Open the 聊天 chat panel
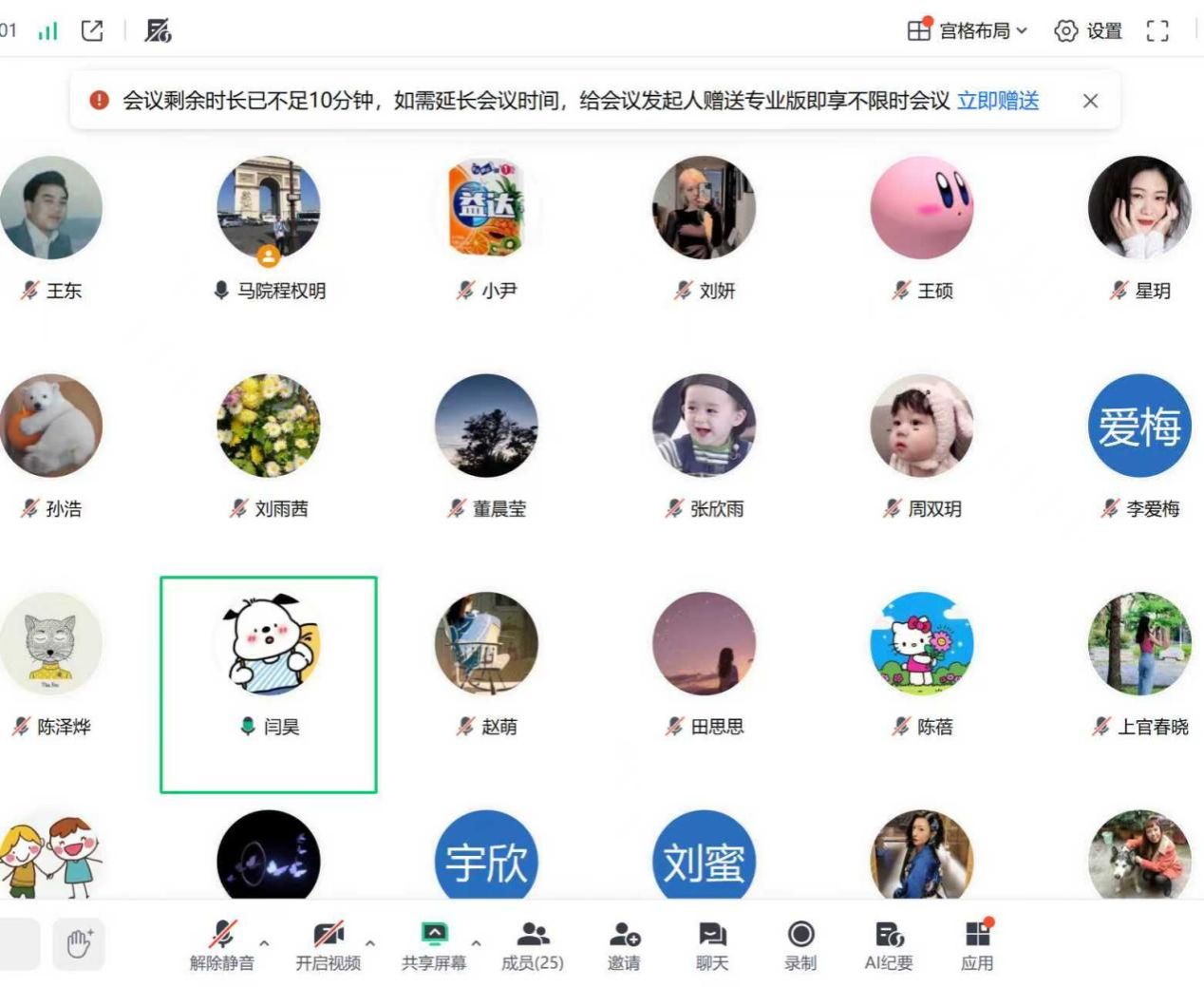1204x987 pixels. pyautogui.click(x=712, y=944)
